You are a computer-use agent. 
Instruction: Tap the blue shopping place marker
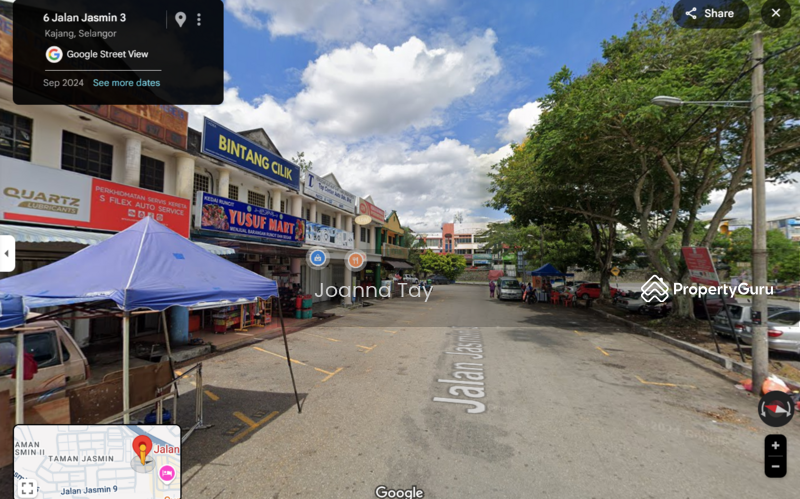click(x=318, y=258)
